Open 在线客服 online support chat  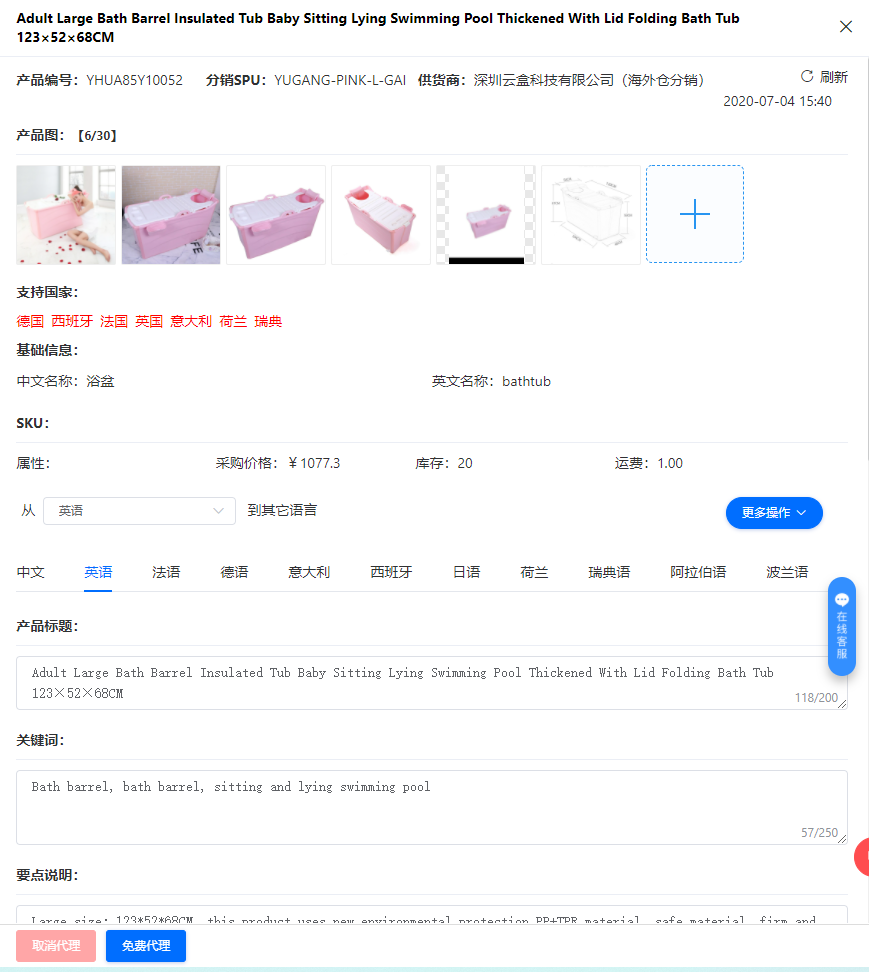(842, 627)
